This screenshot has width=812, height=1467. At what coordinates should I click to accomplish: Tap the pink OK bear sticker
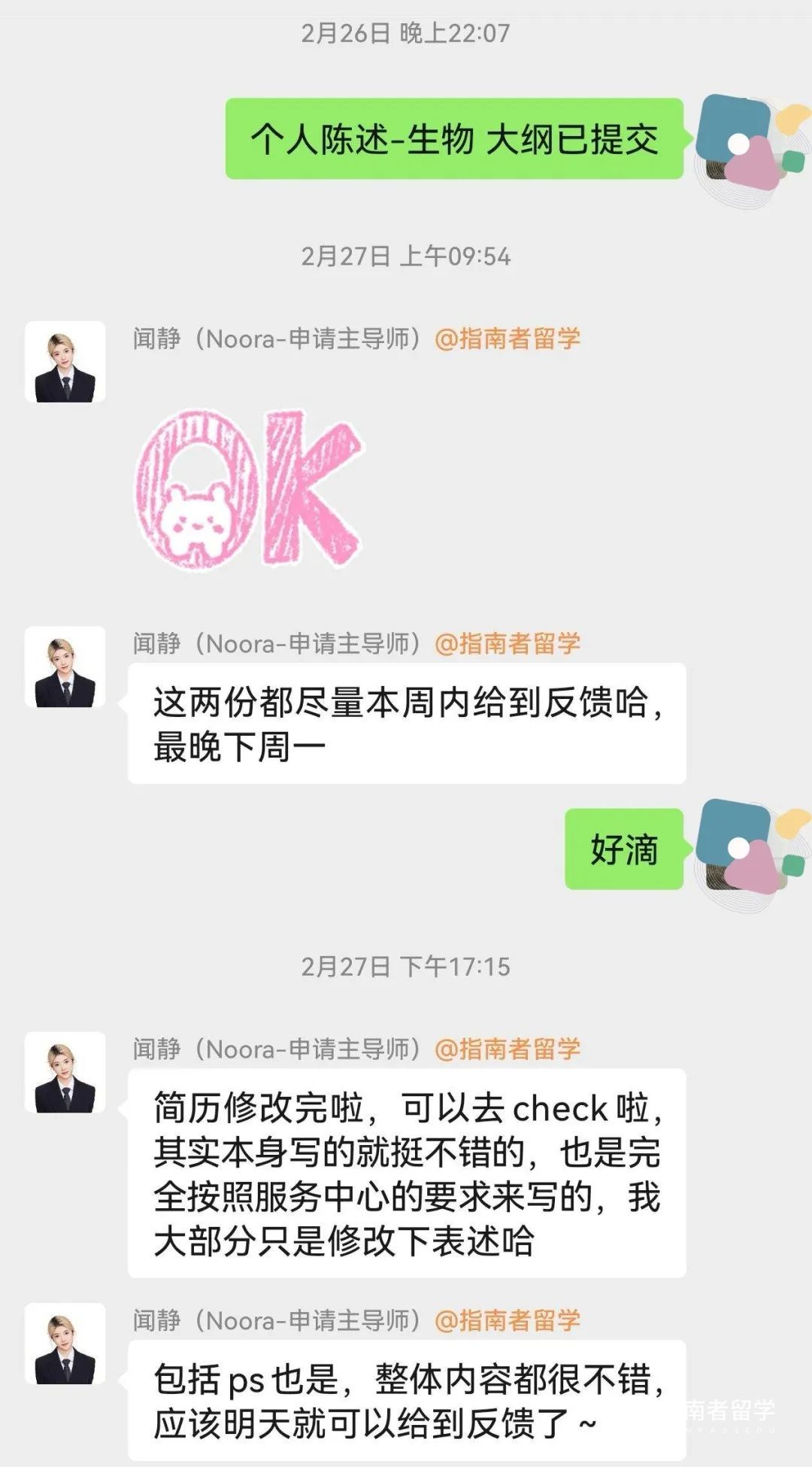click(248, 488)
